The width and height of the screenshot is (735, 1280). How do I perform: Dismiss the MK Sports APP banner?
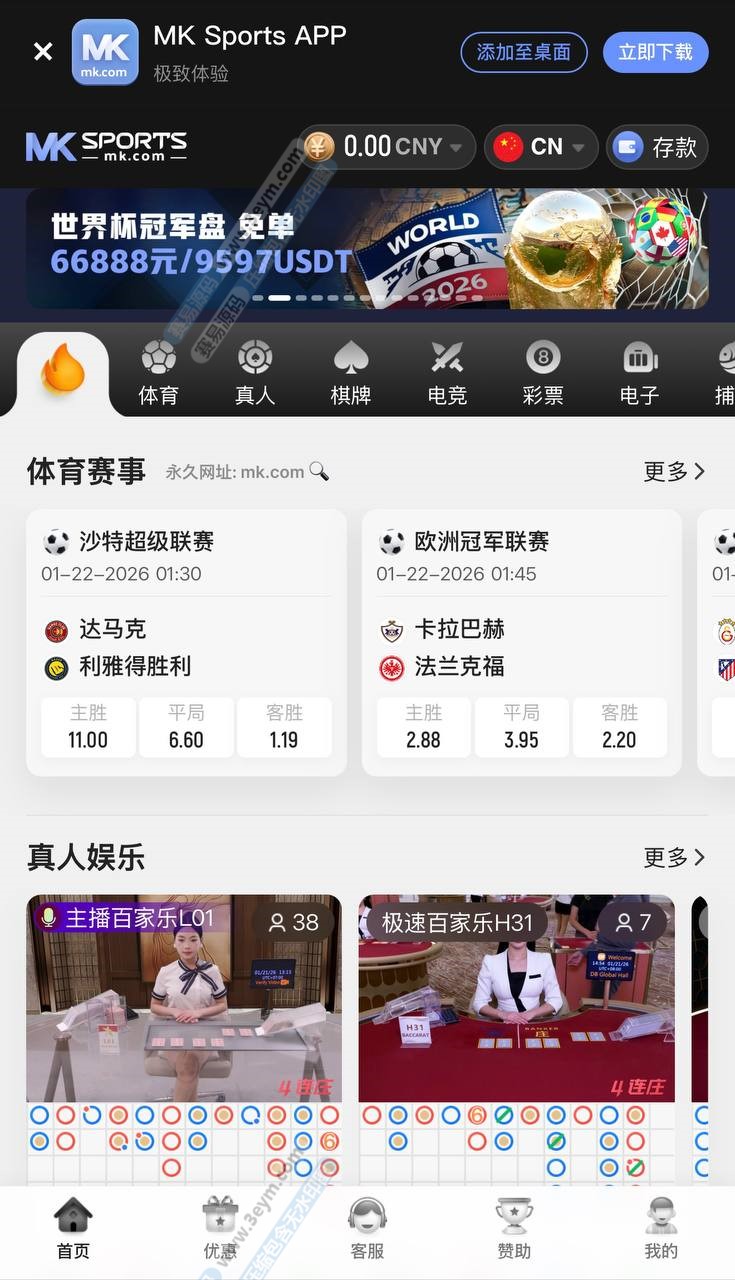(43, 52)
